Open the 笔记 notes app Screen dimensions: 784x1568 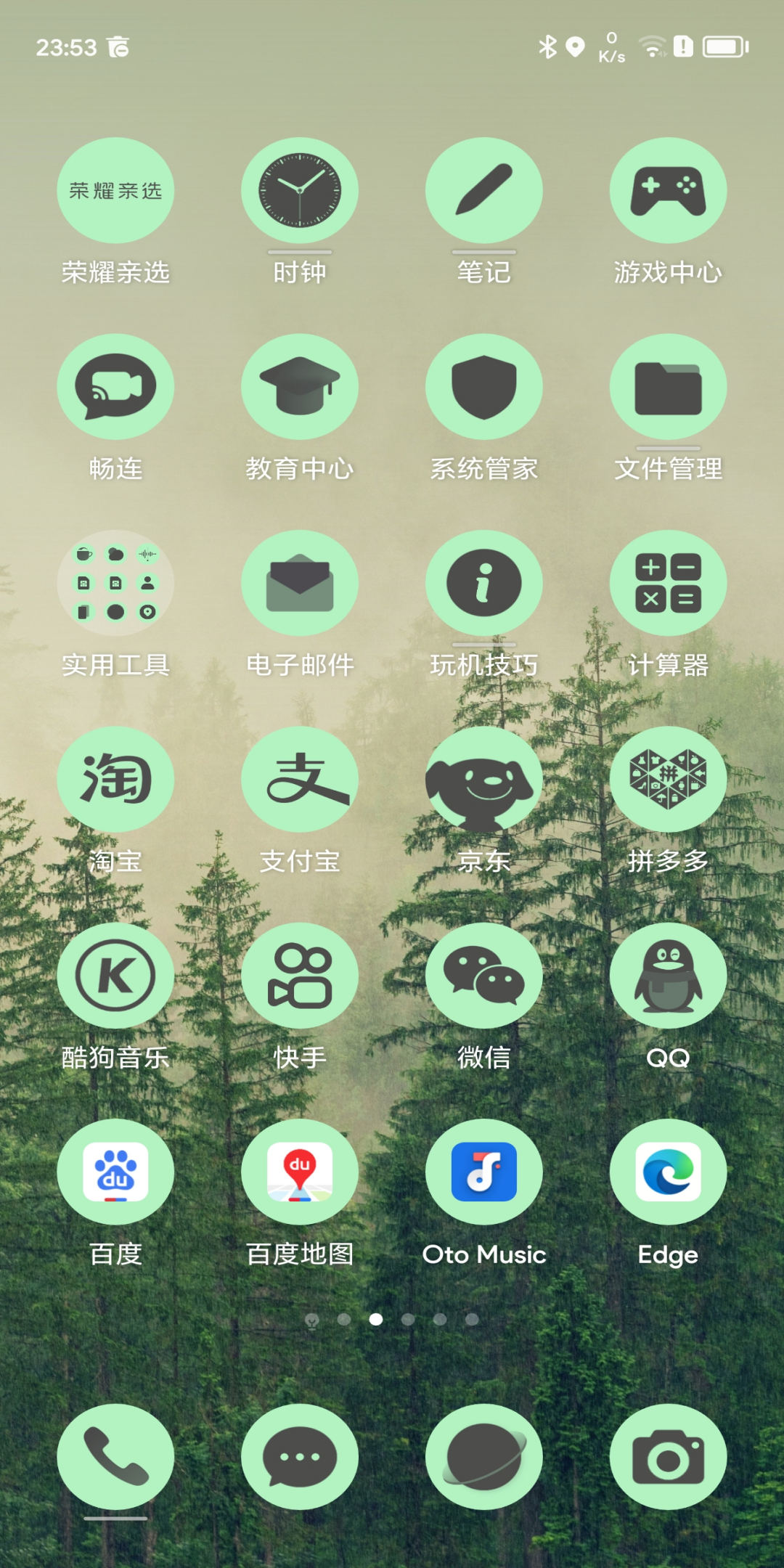[x=484, y=191]
